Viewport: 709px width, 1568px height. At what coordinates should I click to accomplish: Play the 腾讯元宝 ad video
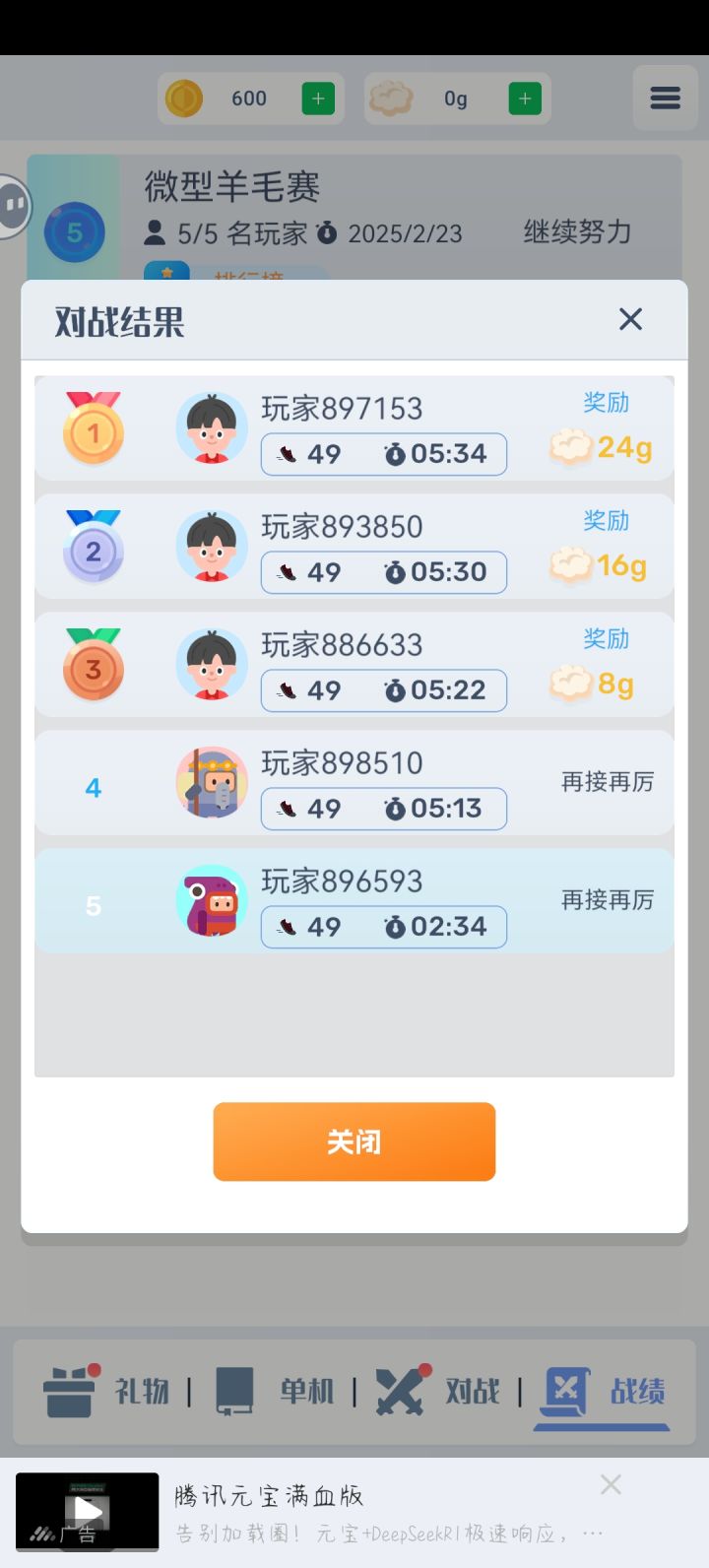click(x=88, y=1511)
